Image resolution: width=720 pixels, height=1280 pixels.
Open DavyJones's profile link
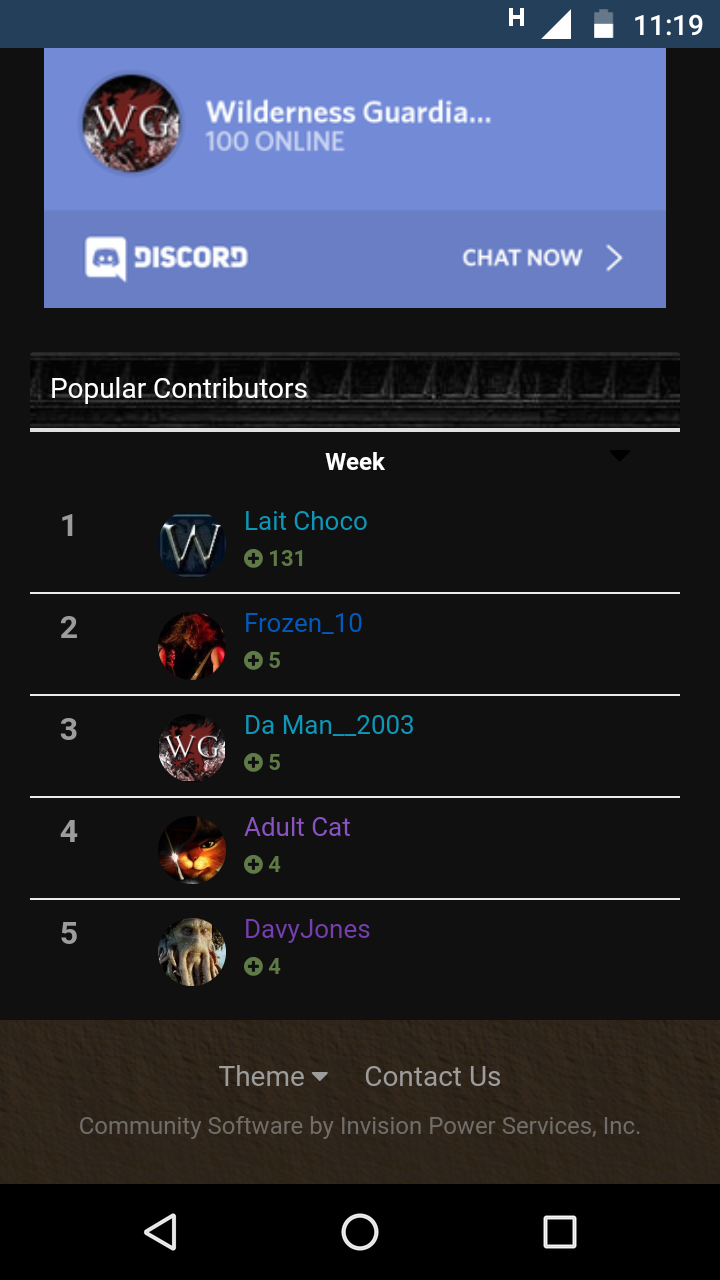(307, 929)
